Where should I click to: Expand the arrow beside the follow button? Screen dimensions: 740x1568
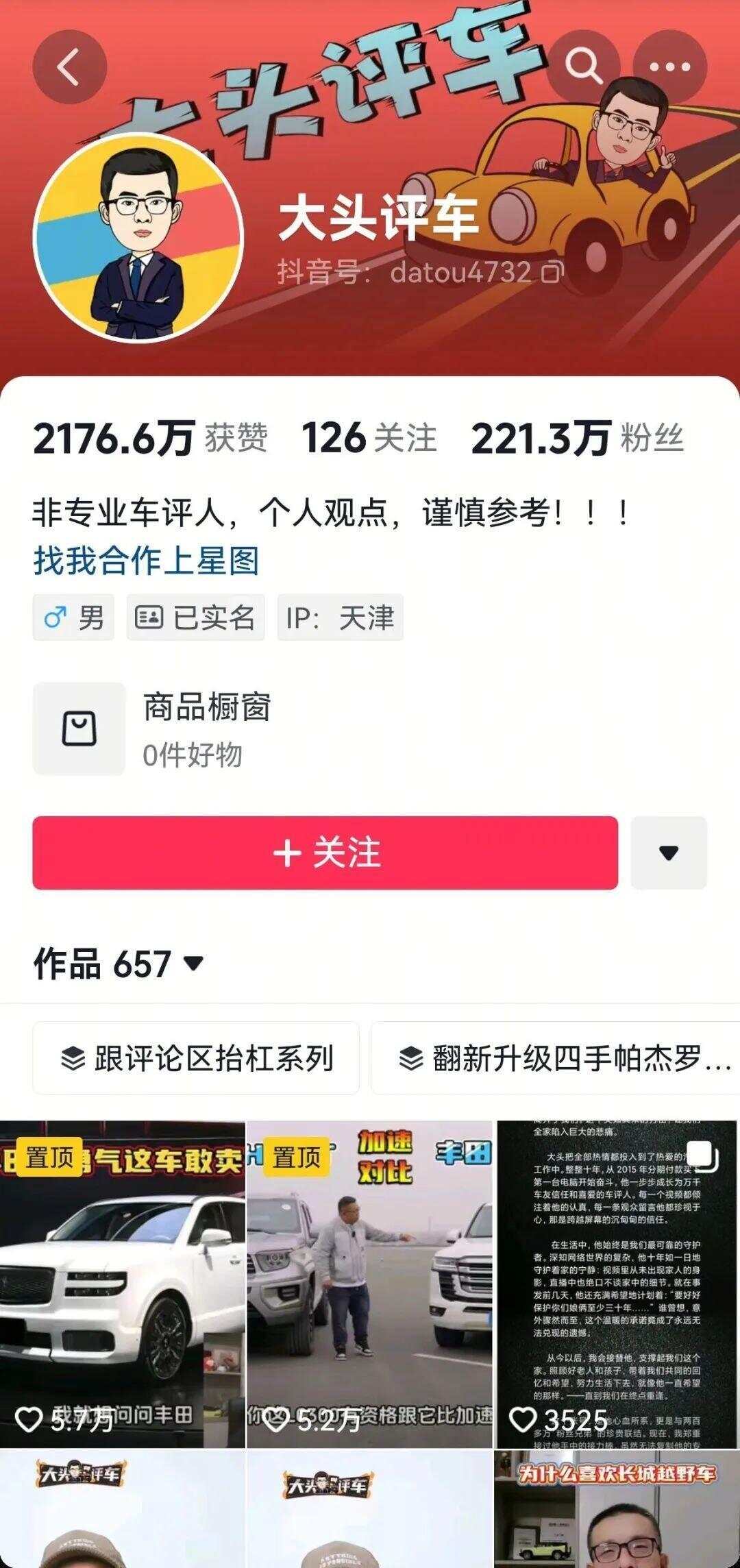(x=668, y=853)
